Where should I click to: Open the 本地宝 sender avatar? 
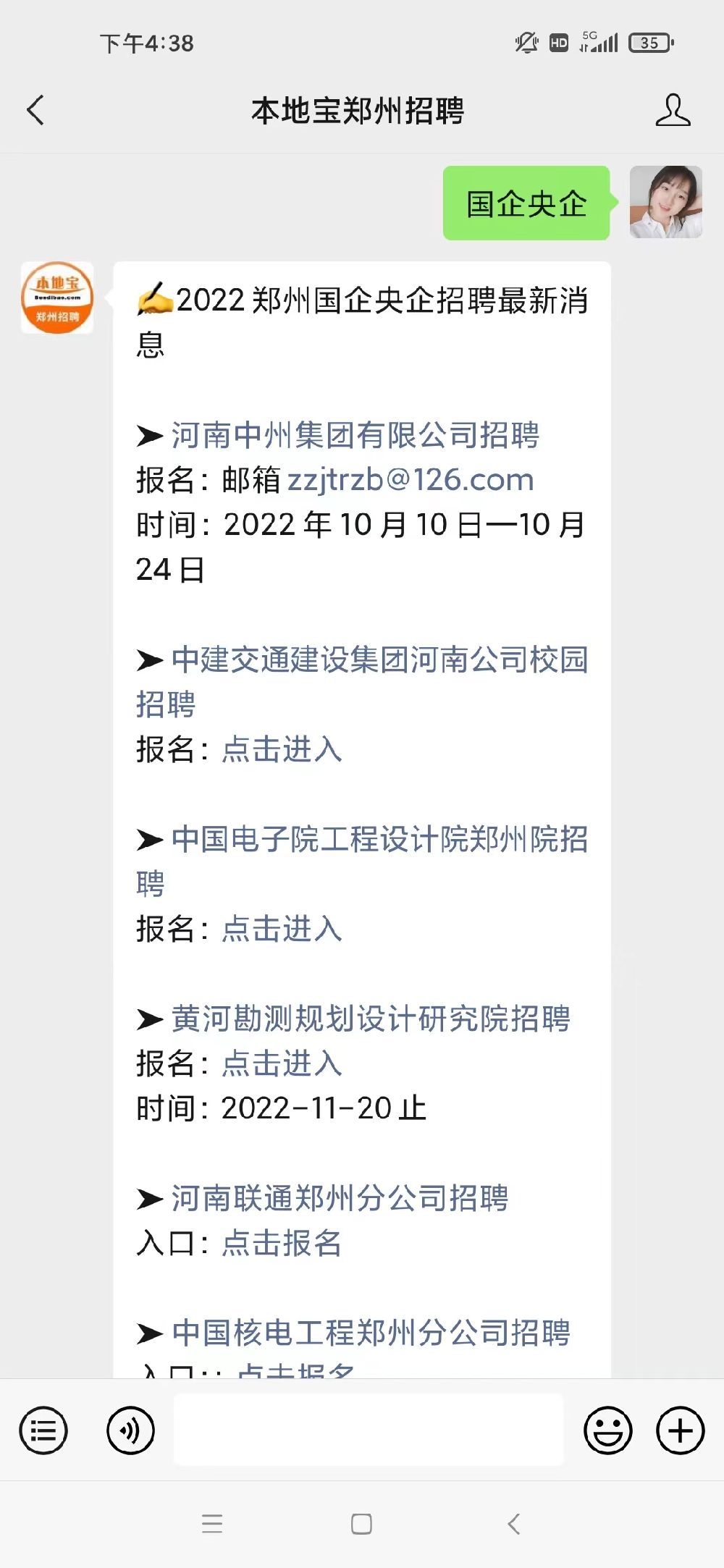57,298
